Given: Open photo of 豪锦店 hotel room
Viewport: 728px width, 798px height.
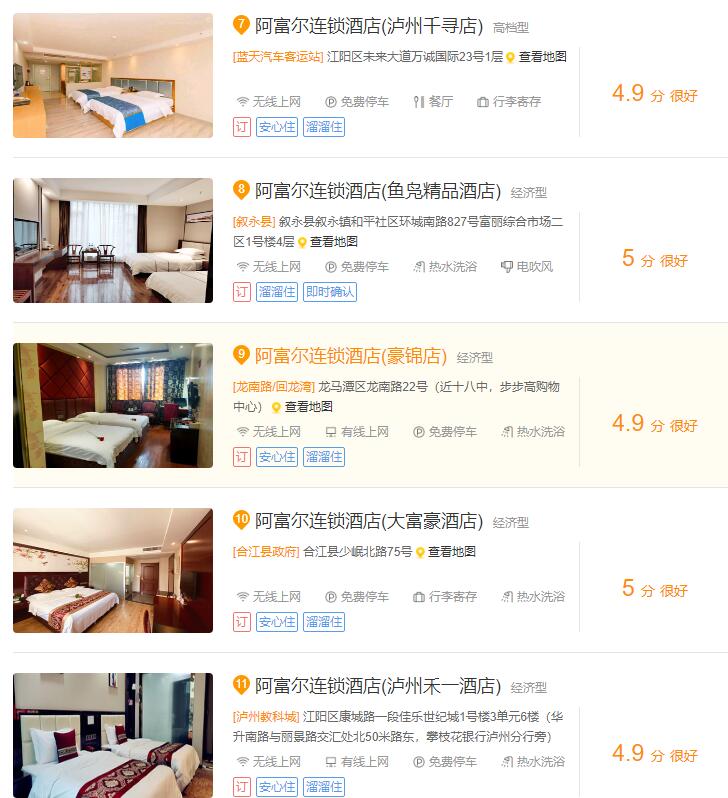Looking at the screenshot, I should pyautogui.click(x=113, y=405).
